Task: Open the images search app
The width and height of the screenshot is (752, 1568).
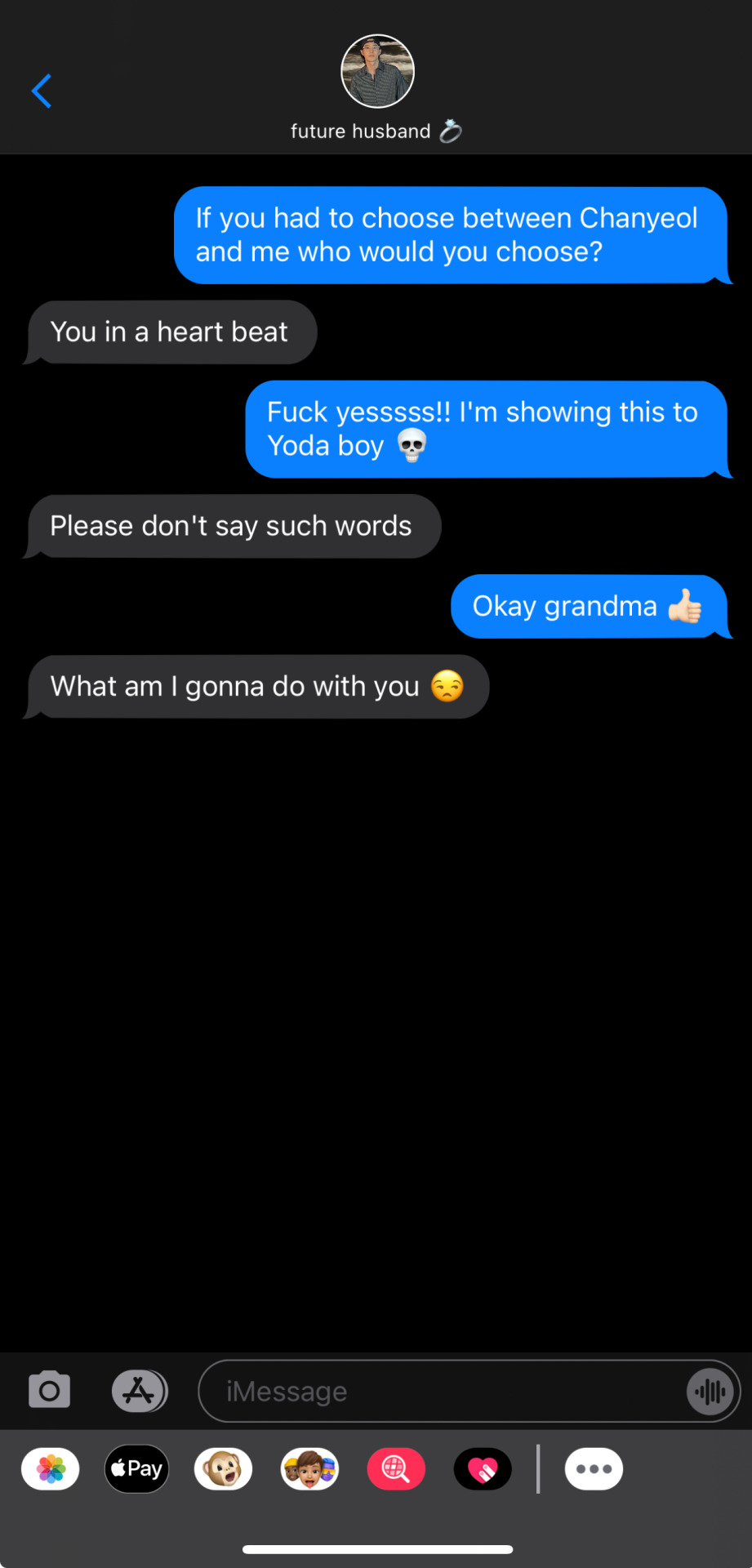Action: 396,1469
